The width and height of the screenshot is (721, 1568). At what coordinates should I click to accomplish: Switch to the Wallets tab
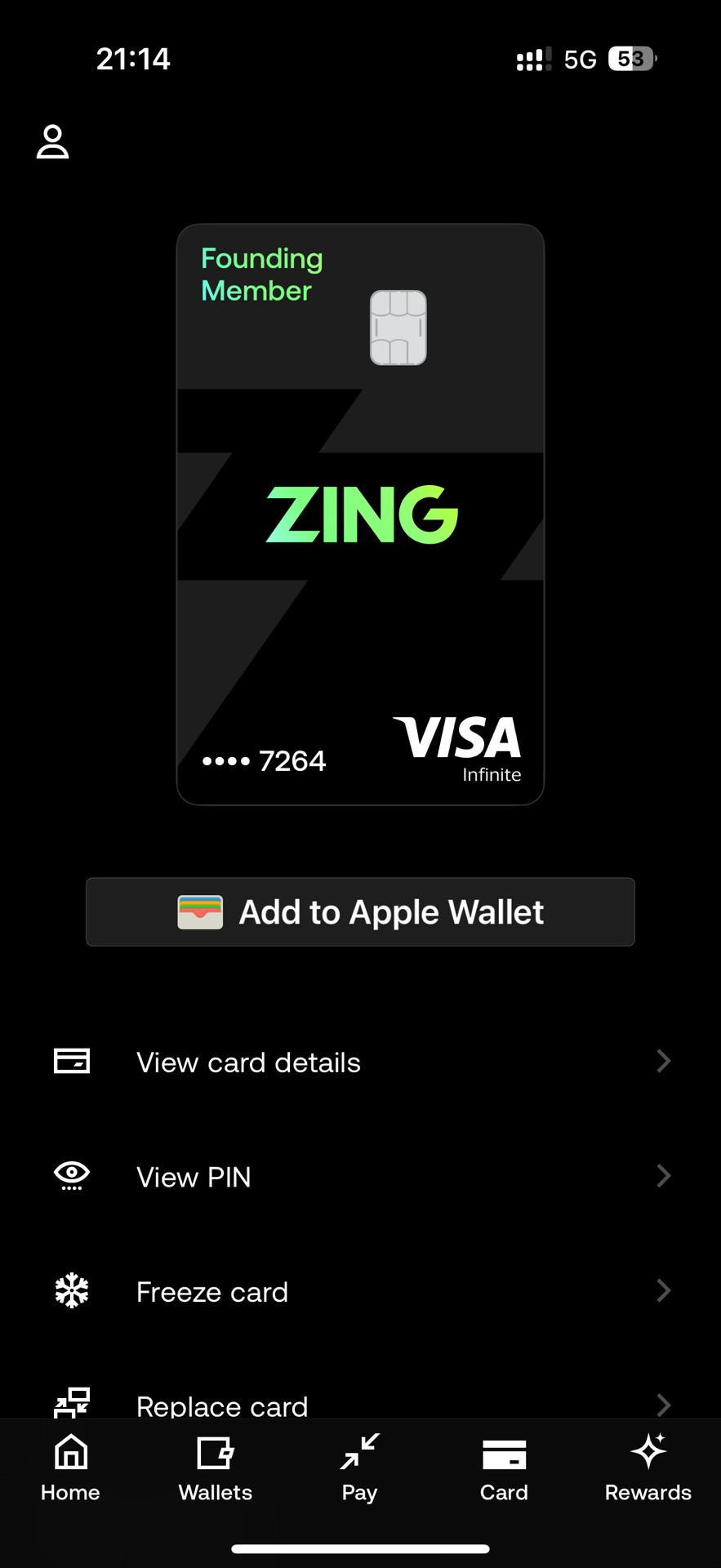tap(216, 1469)
